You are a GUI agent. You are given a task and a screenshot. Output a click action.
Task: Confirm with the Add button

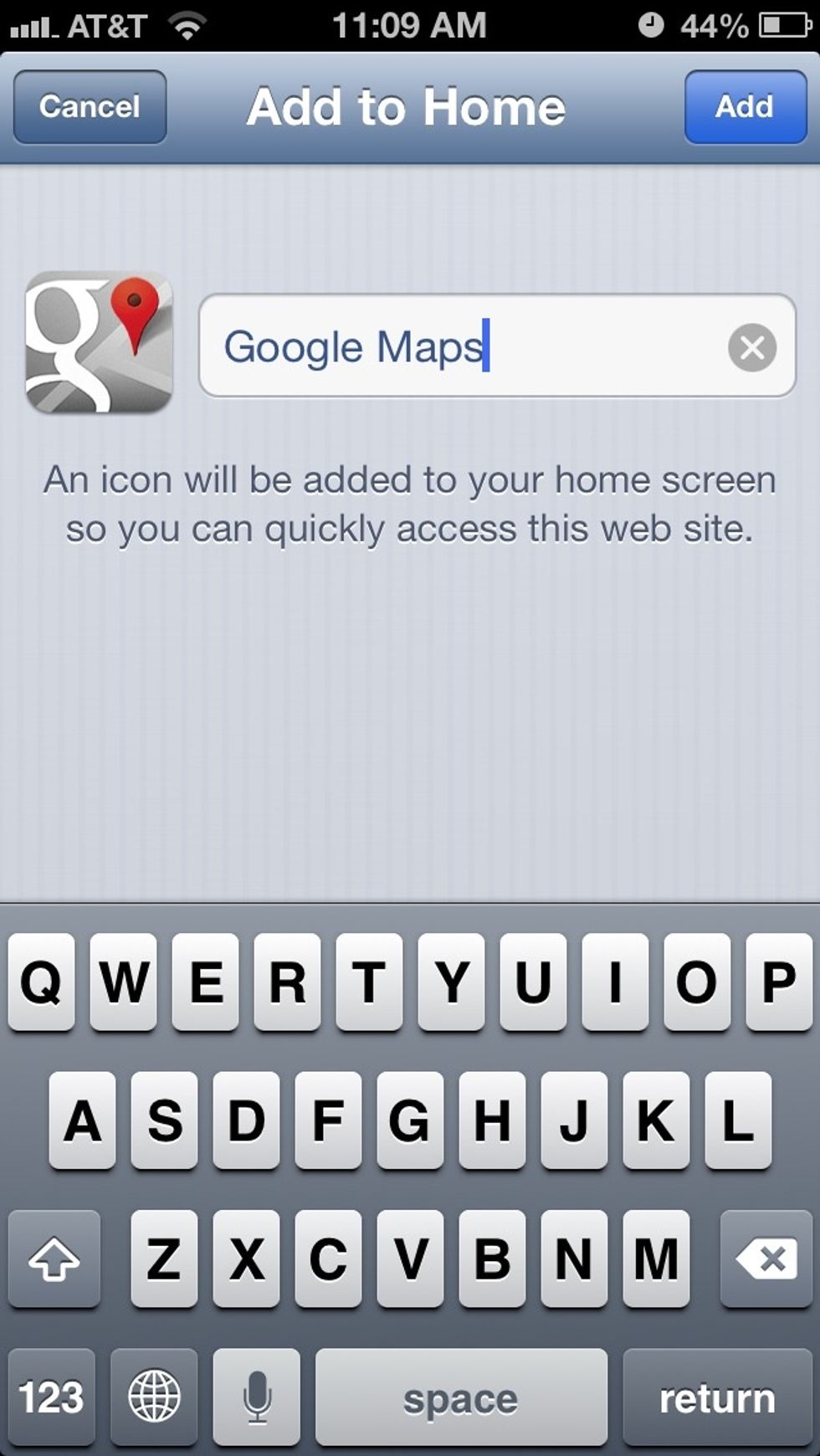tap(744, 106)
